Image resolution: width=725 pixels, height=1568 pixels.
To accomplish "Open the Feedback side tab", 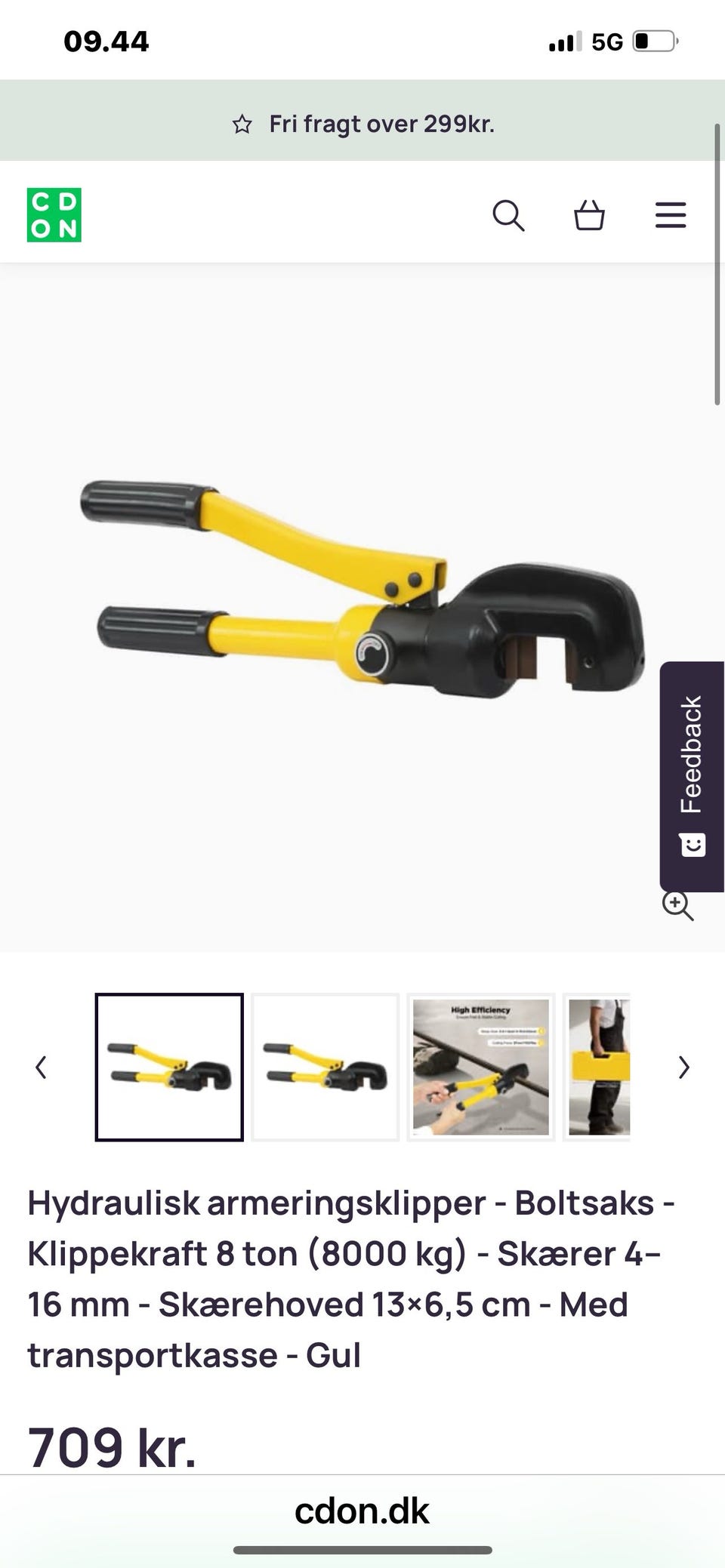I will (x=692, y=776).
